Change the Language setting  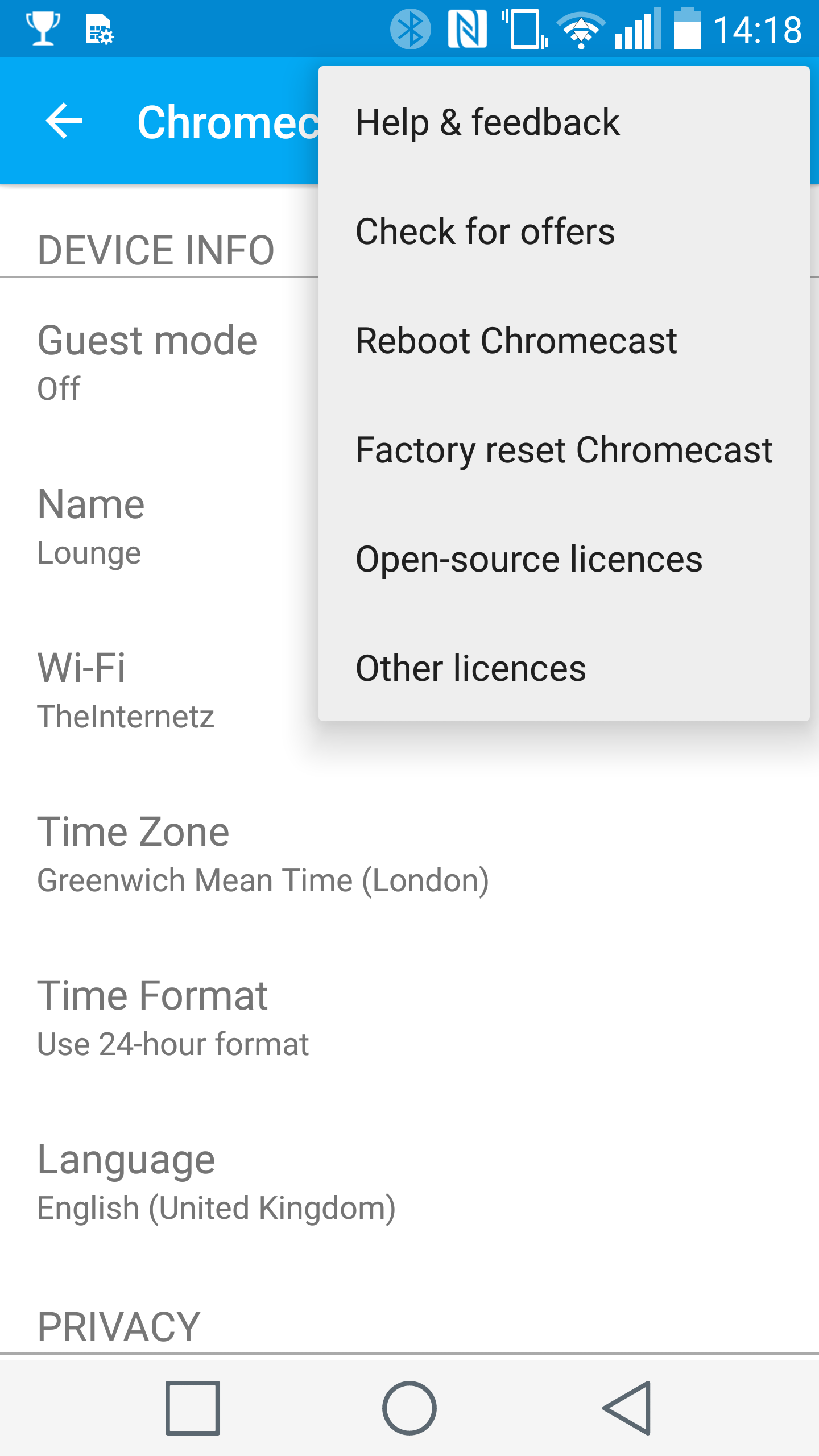(409, 1182)
